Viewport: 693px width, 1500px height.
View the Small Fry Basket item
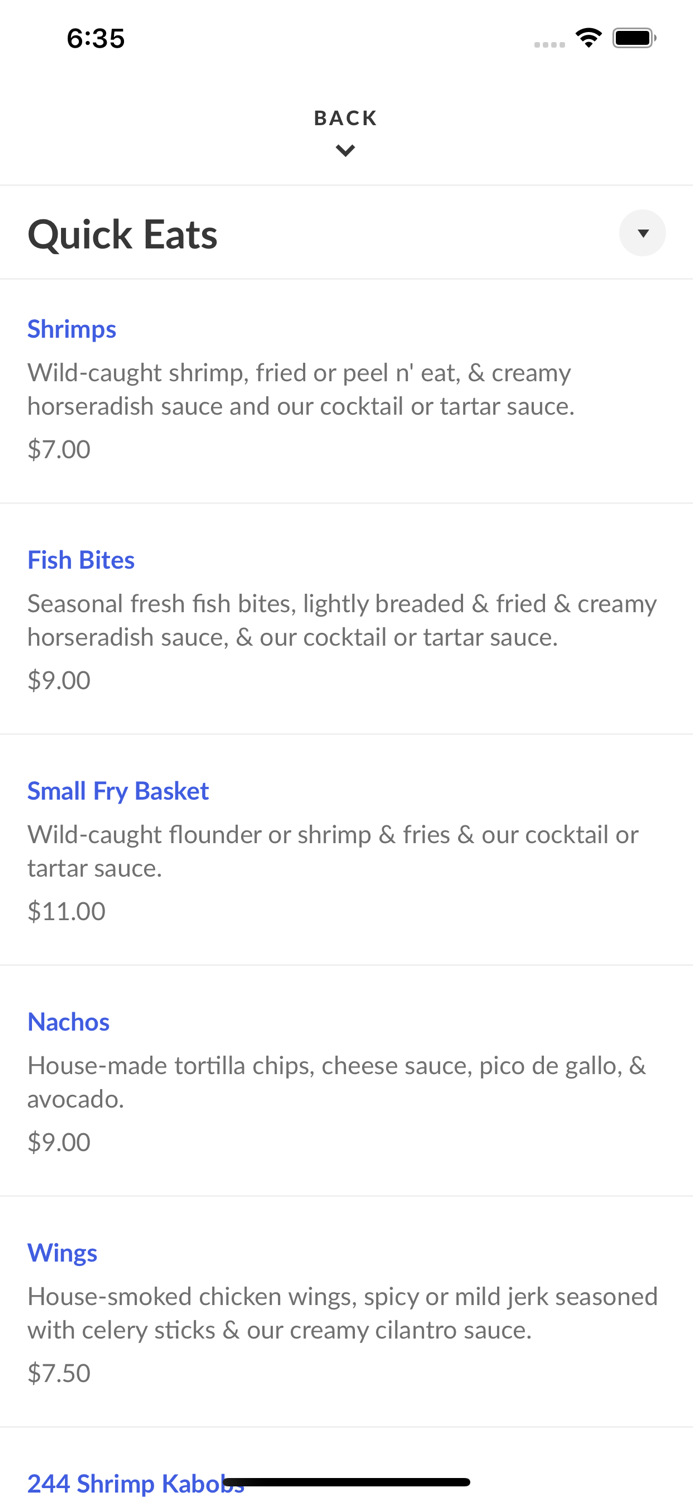[x=118, y=791]
